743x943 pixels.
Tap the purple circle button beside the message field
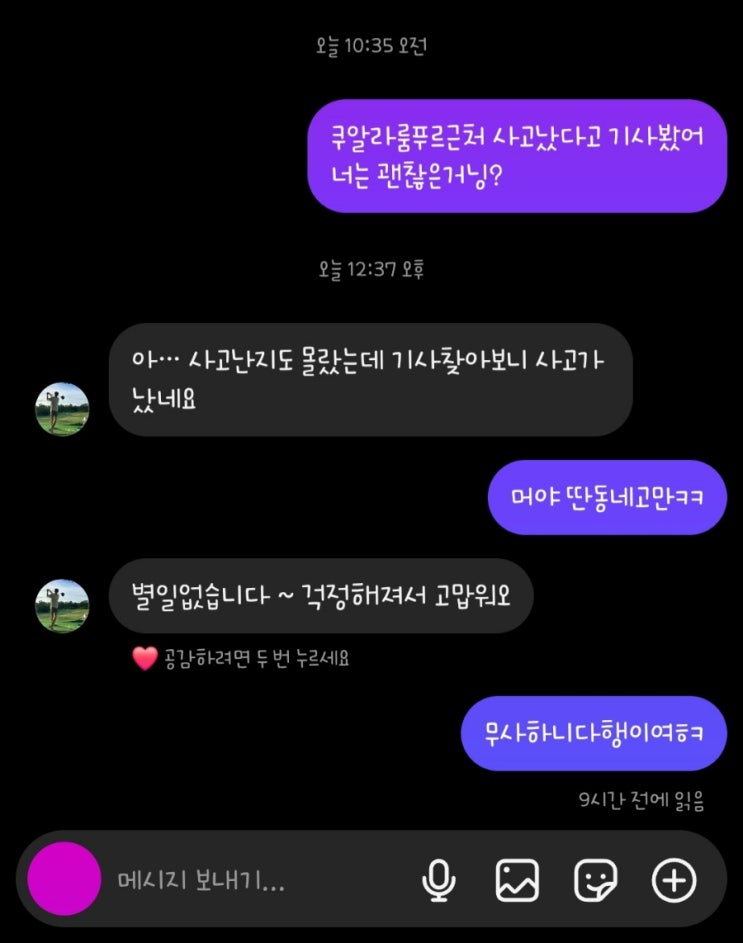(63, 879)
